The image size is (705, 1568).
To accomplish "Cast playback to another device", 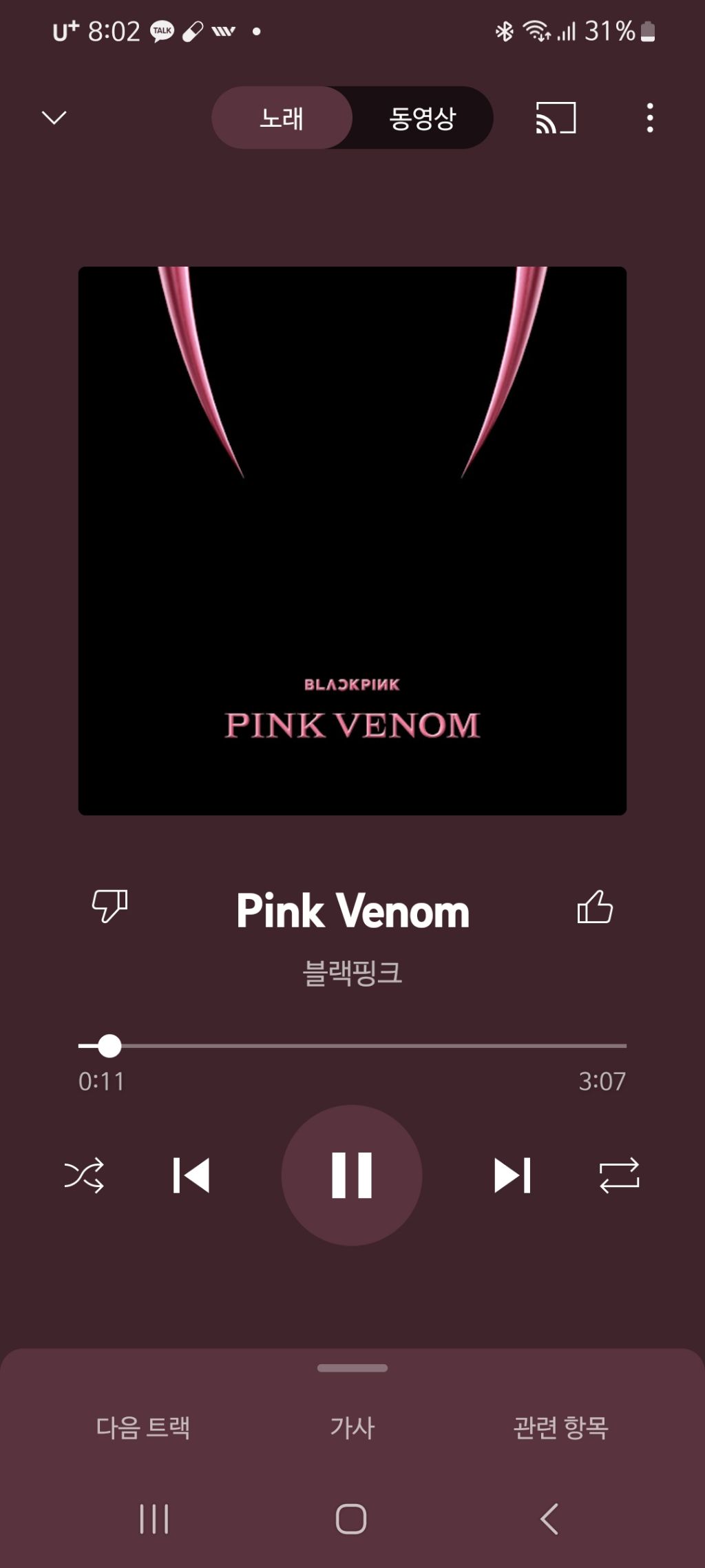I will [x=556, y=118].
